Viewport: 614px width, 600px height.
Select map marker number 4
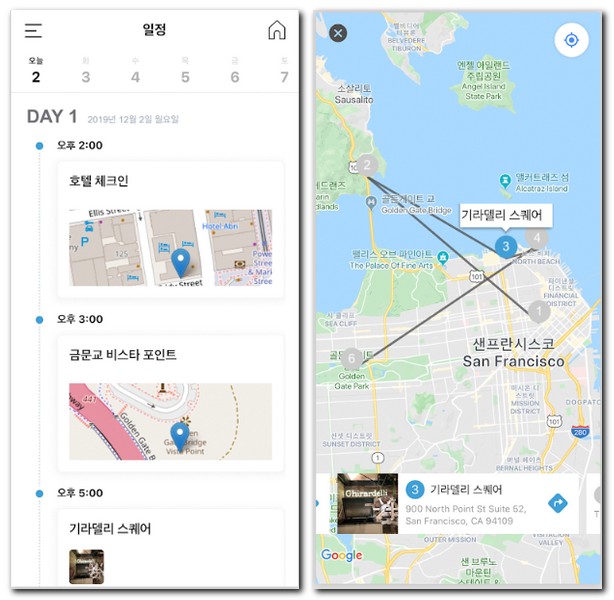click(x=537, y=237)
